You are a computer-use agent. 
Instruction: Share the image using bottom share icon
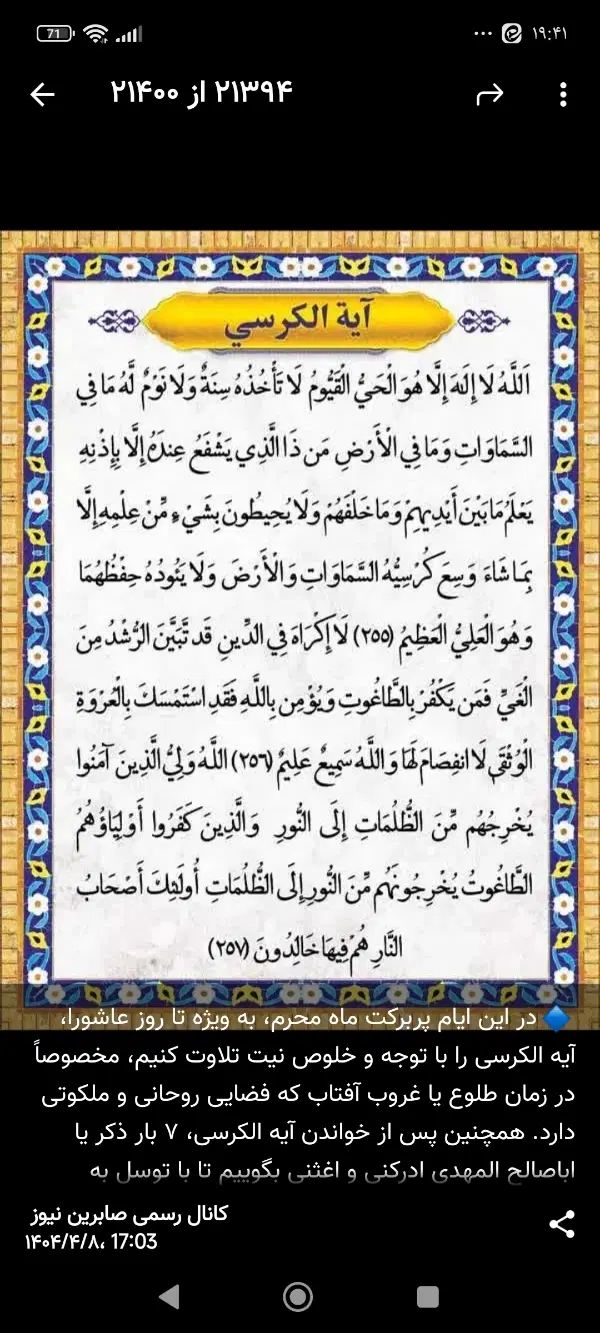point(562,1223)
